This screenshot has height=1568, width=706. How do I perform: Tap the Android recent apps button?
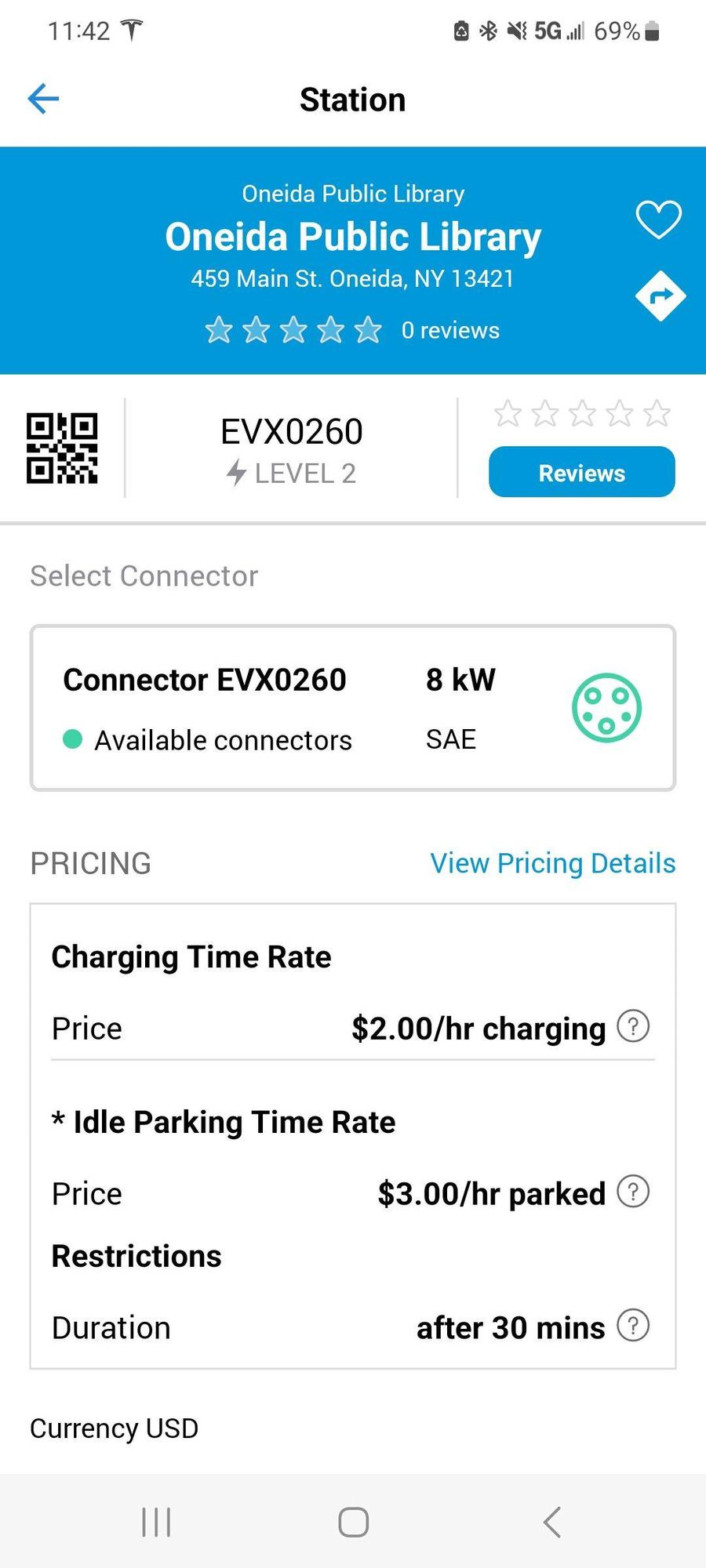point(155,1522)
